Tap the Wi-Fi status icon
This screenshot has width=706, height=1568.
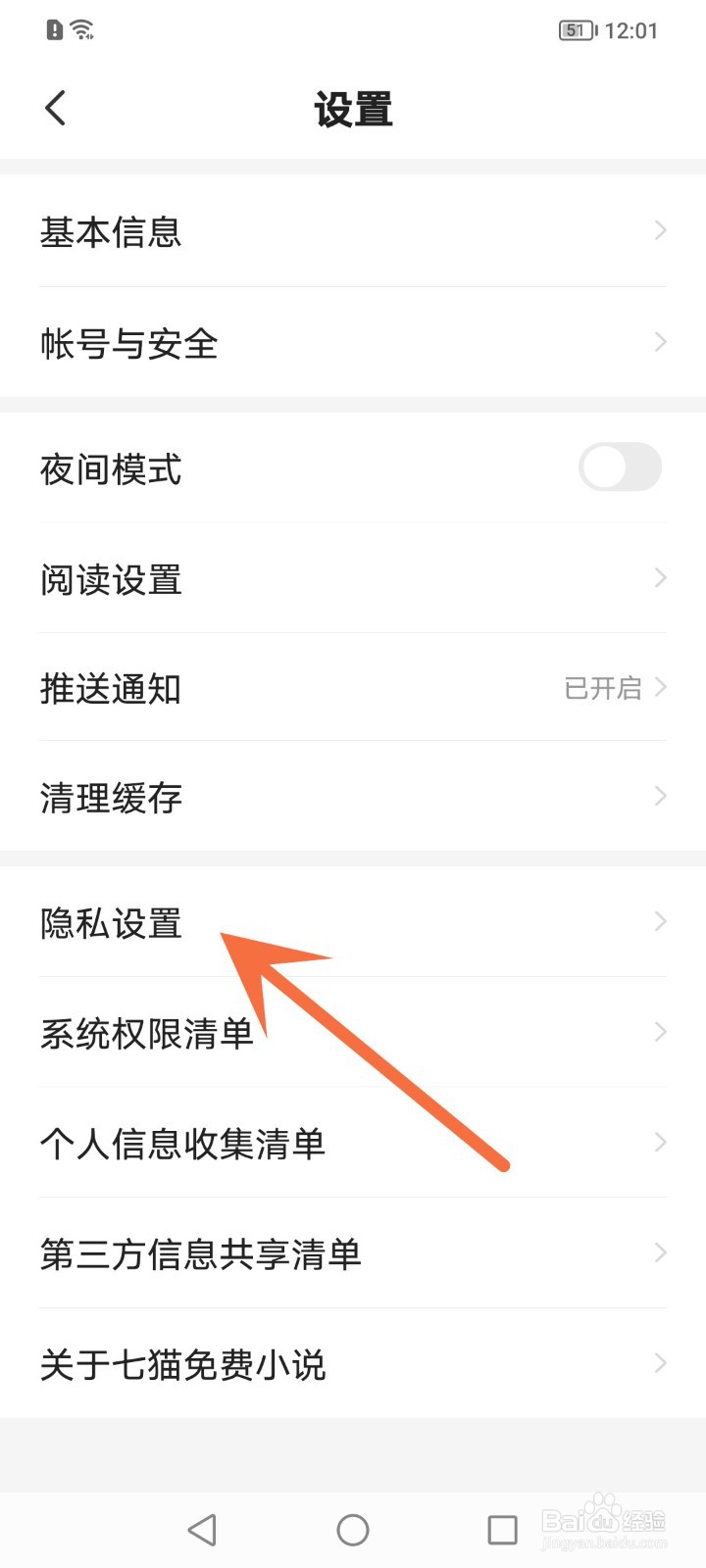pyautogui.click(x=83, y=29)
